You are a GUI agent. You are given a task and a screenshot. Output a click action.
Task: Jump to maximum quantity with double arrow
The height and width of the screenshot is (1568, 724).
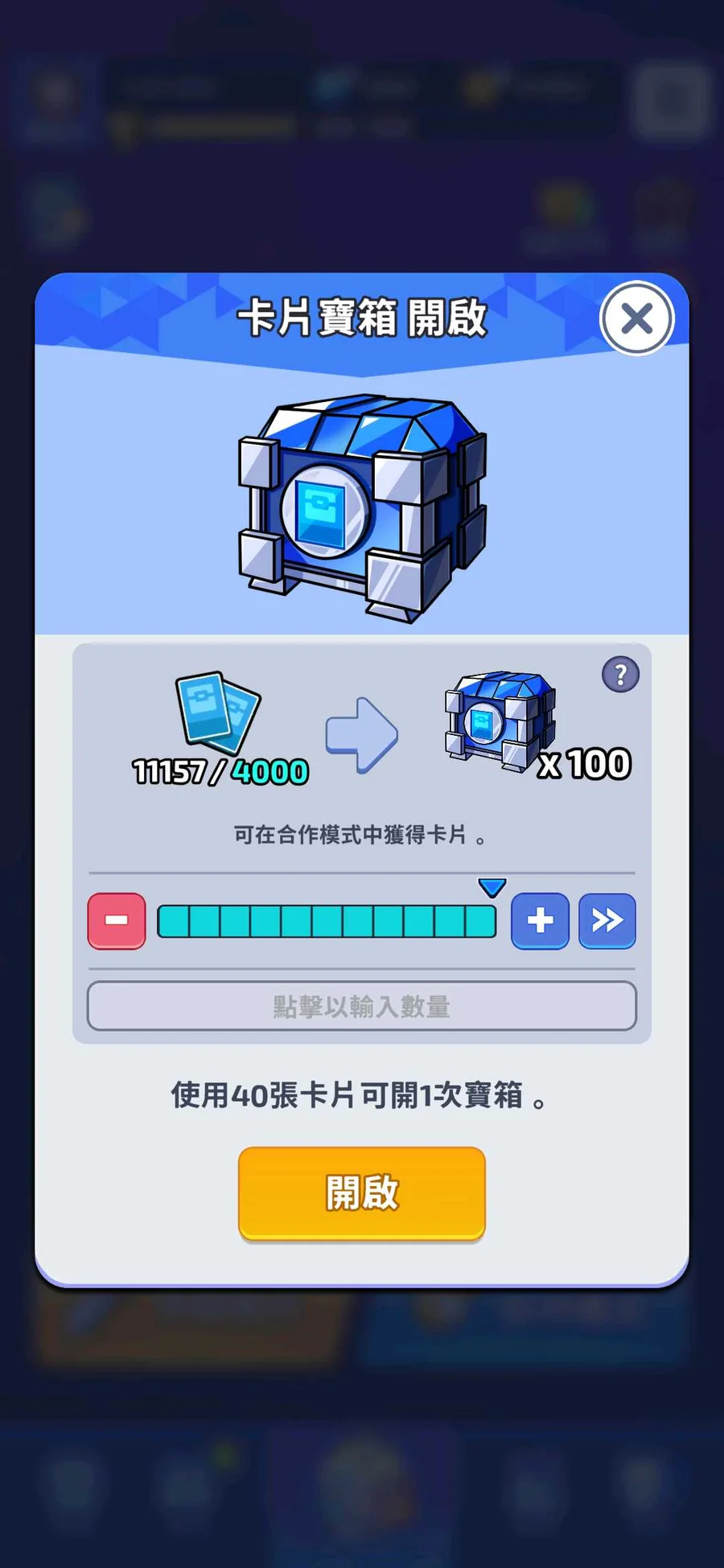point(607,921)
